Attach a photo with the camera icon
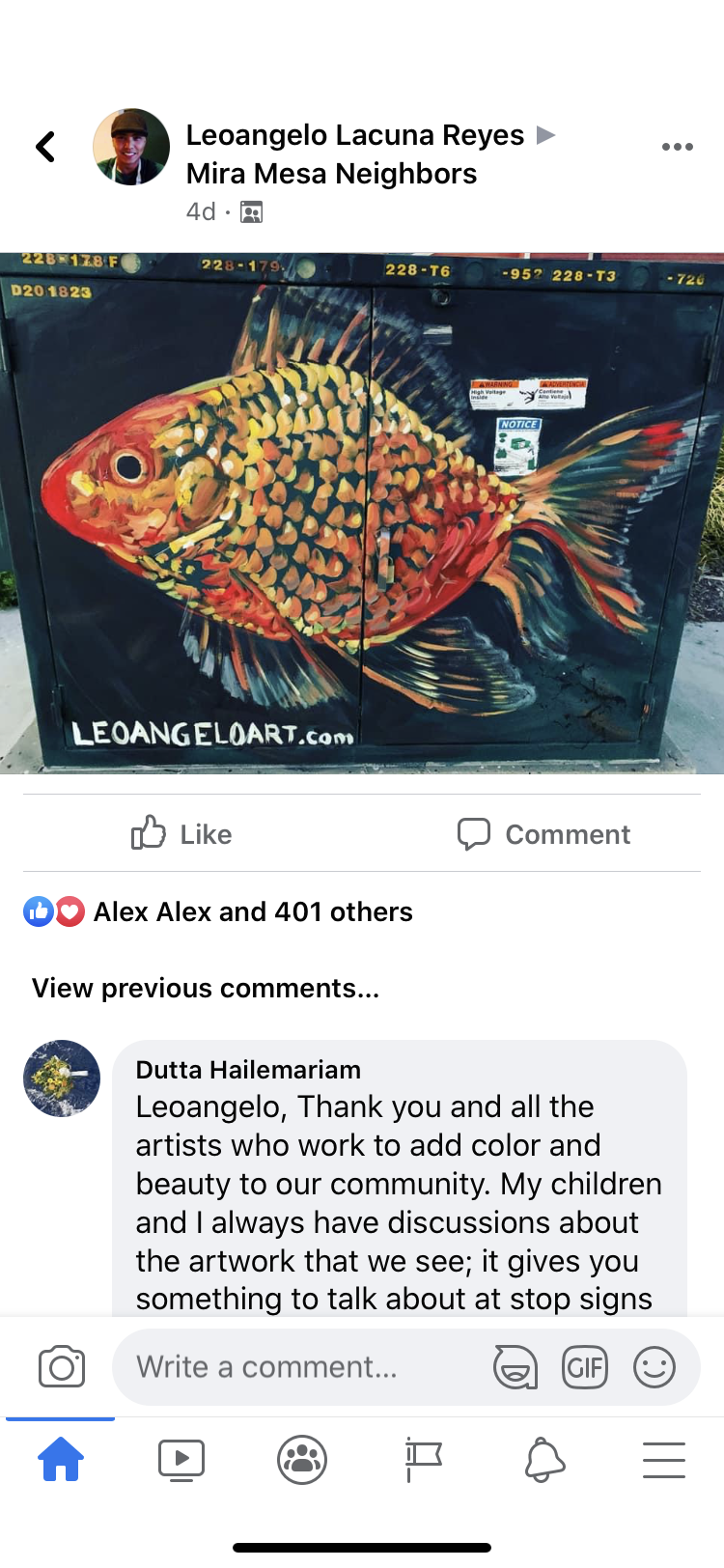The height and width of the screenshot is (1568, 724). [62, 1367]
